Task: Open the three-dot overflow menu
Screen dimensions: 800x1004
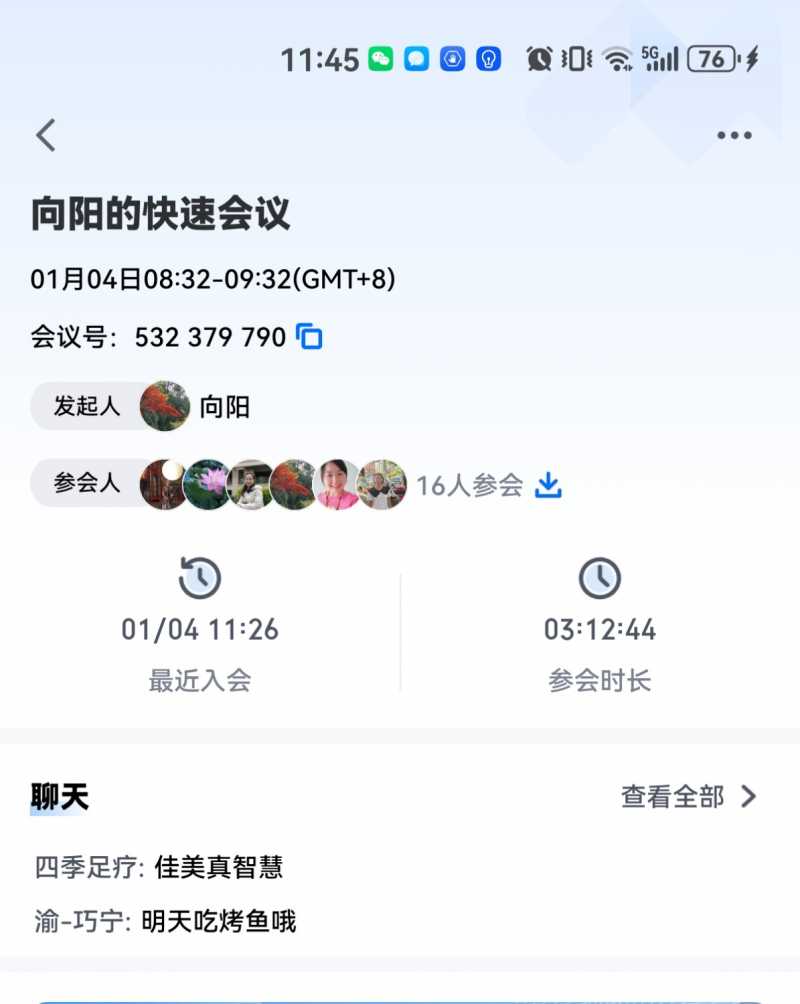Action: click(734, 136)
